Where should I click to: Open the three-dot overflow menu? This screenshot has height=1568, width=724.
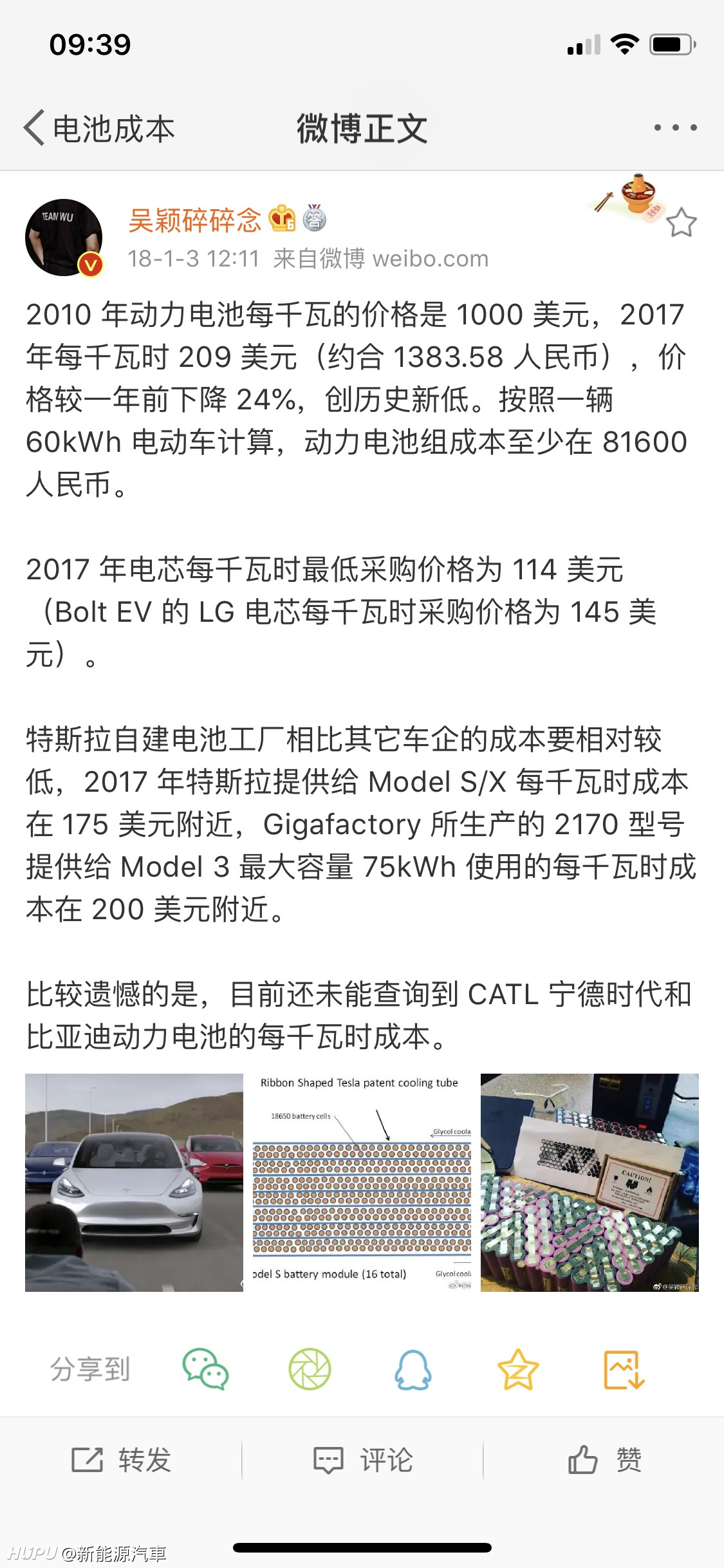point(675,127)
